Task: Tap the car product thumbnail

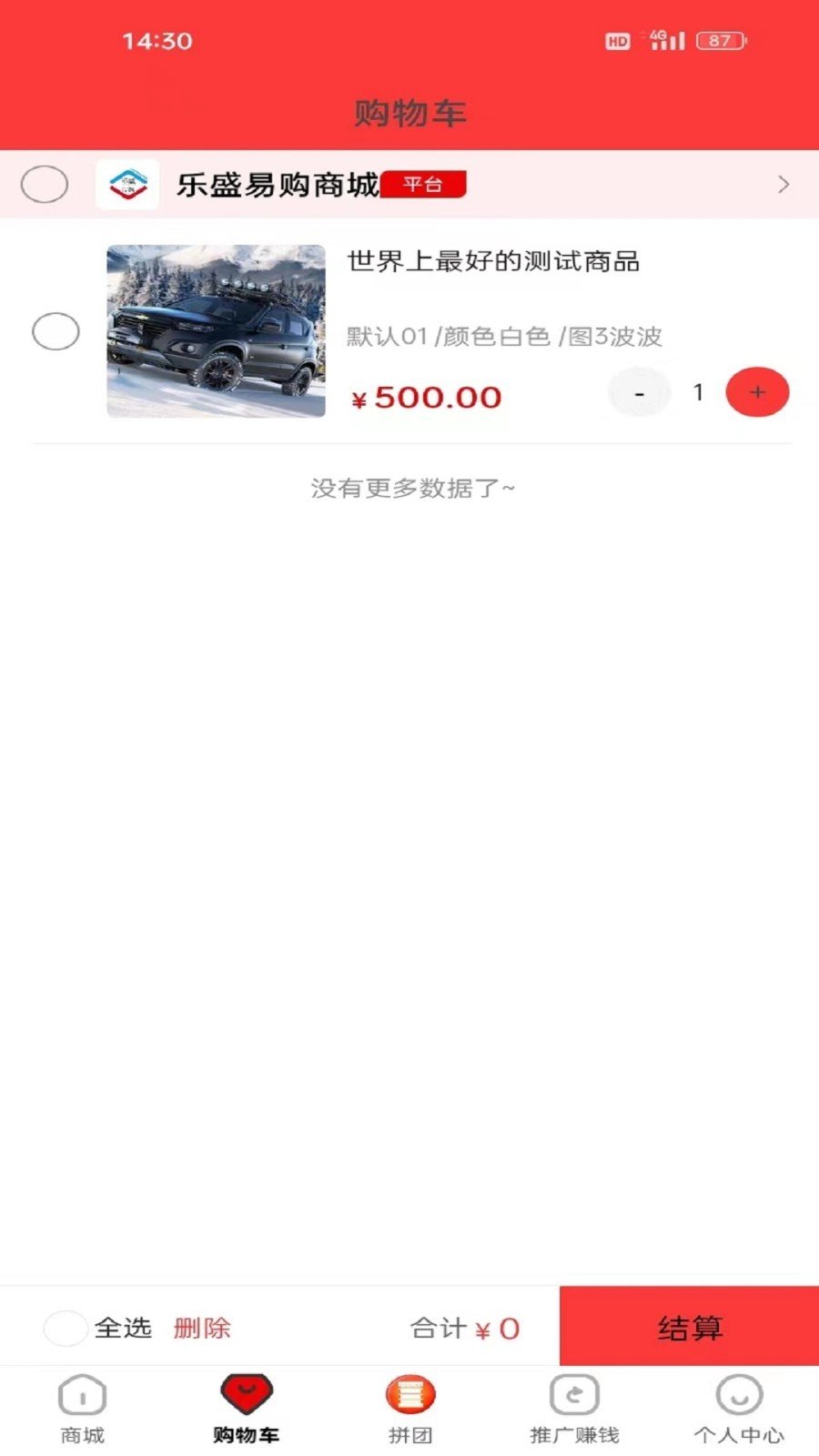Action: tap(214, 329)
